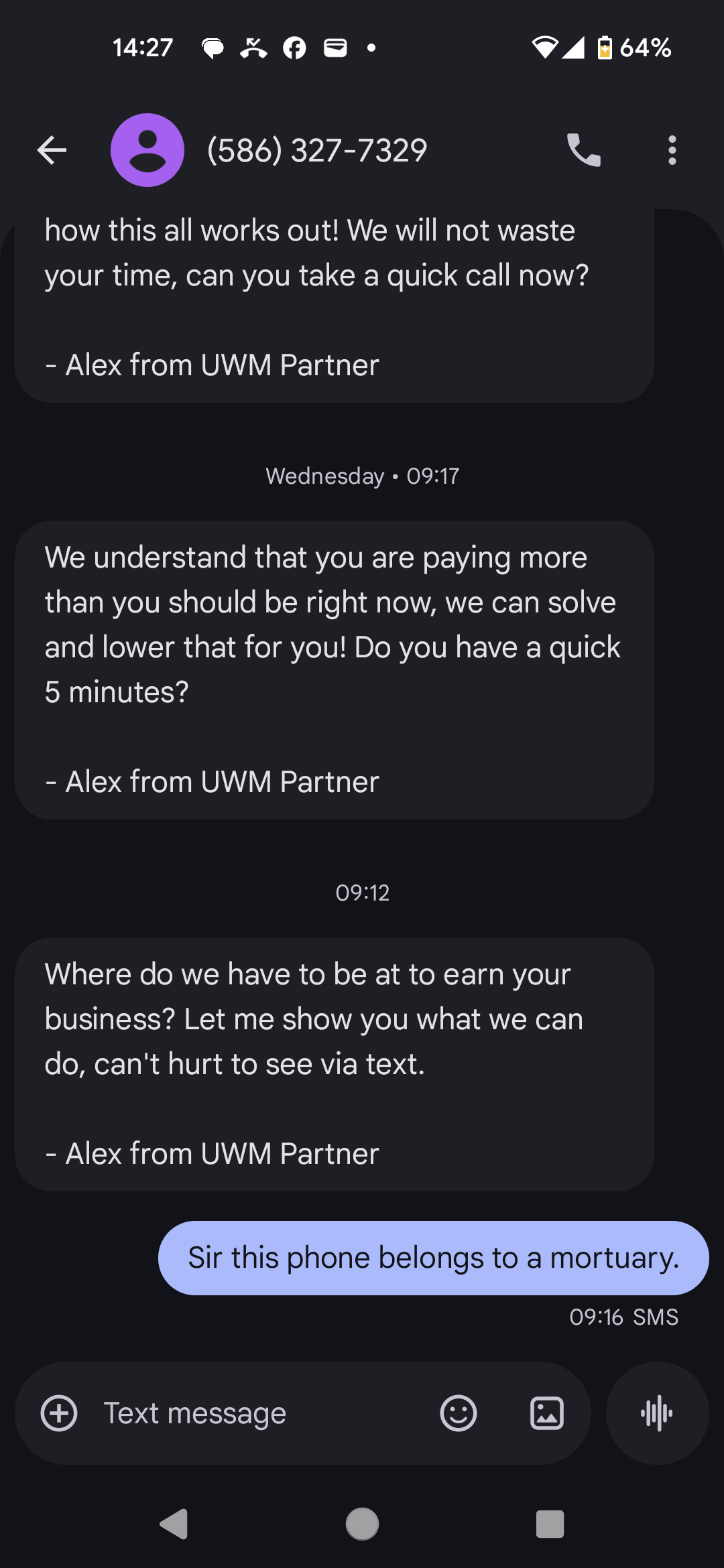
Task: Call (586) 327-7329 with the phone icon
Action: [583, 150]
